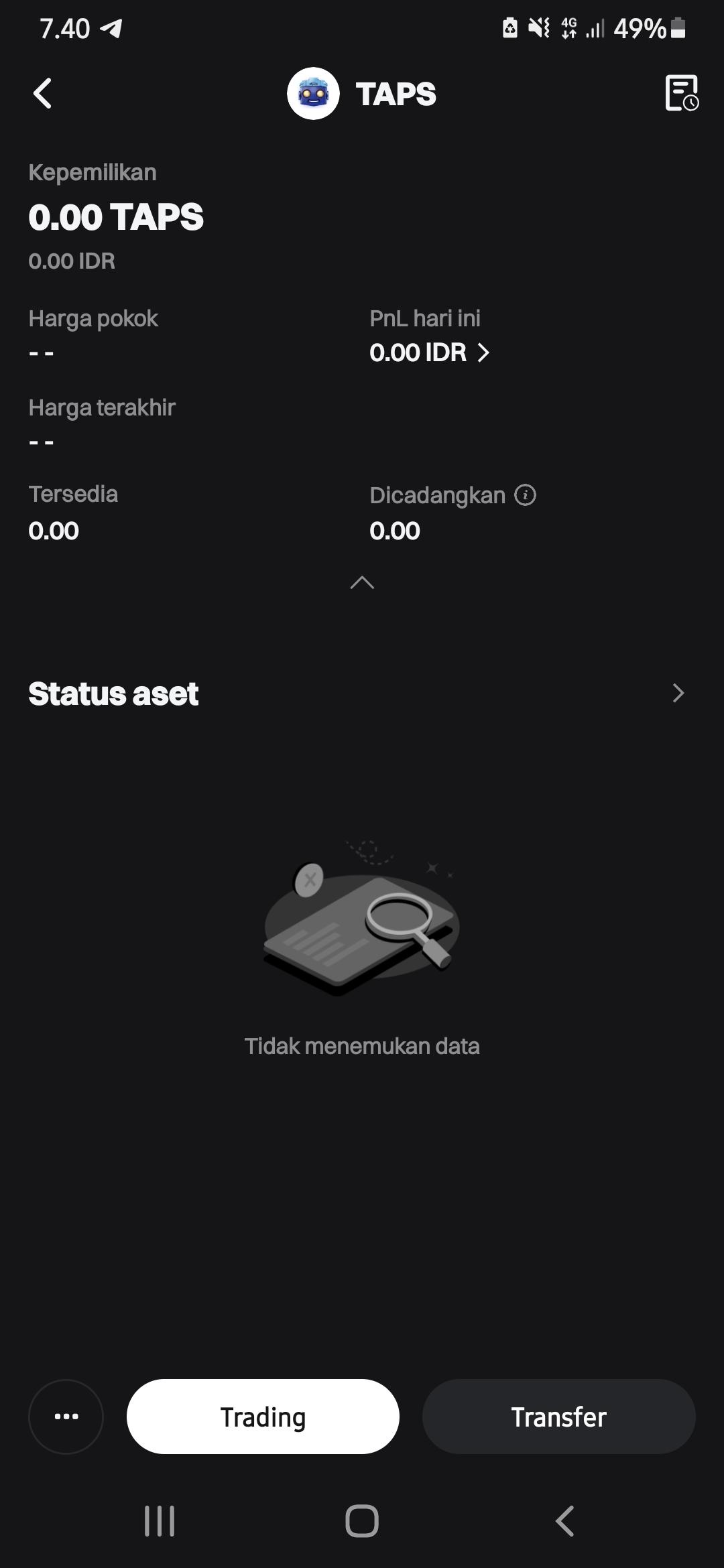Open the three-dot more options button
The width and height of the screenshot is (724, 1568).
point(66,1416)
